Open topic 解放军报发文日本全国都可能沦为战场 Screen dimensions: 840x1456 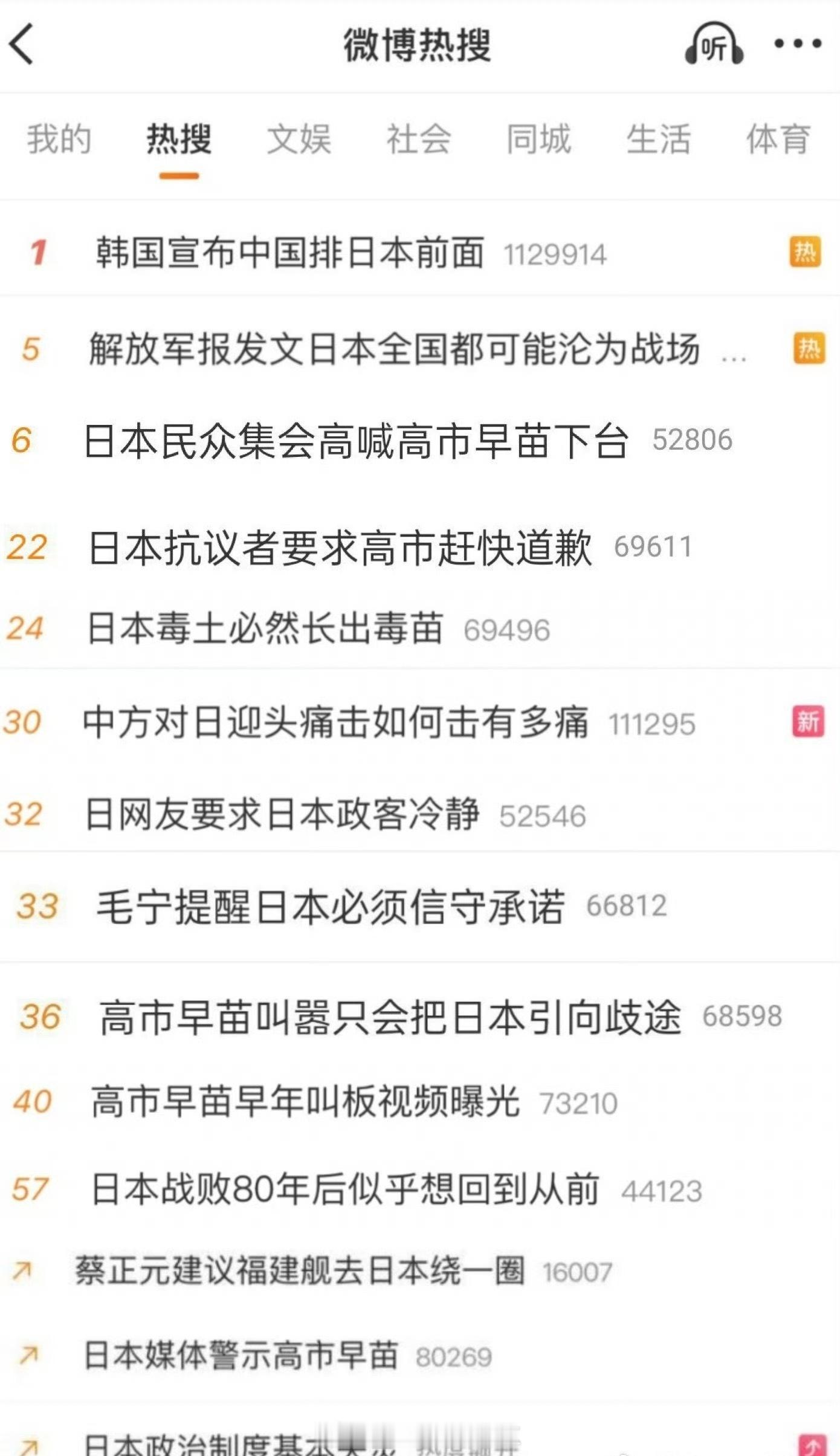(394, 349)
